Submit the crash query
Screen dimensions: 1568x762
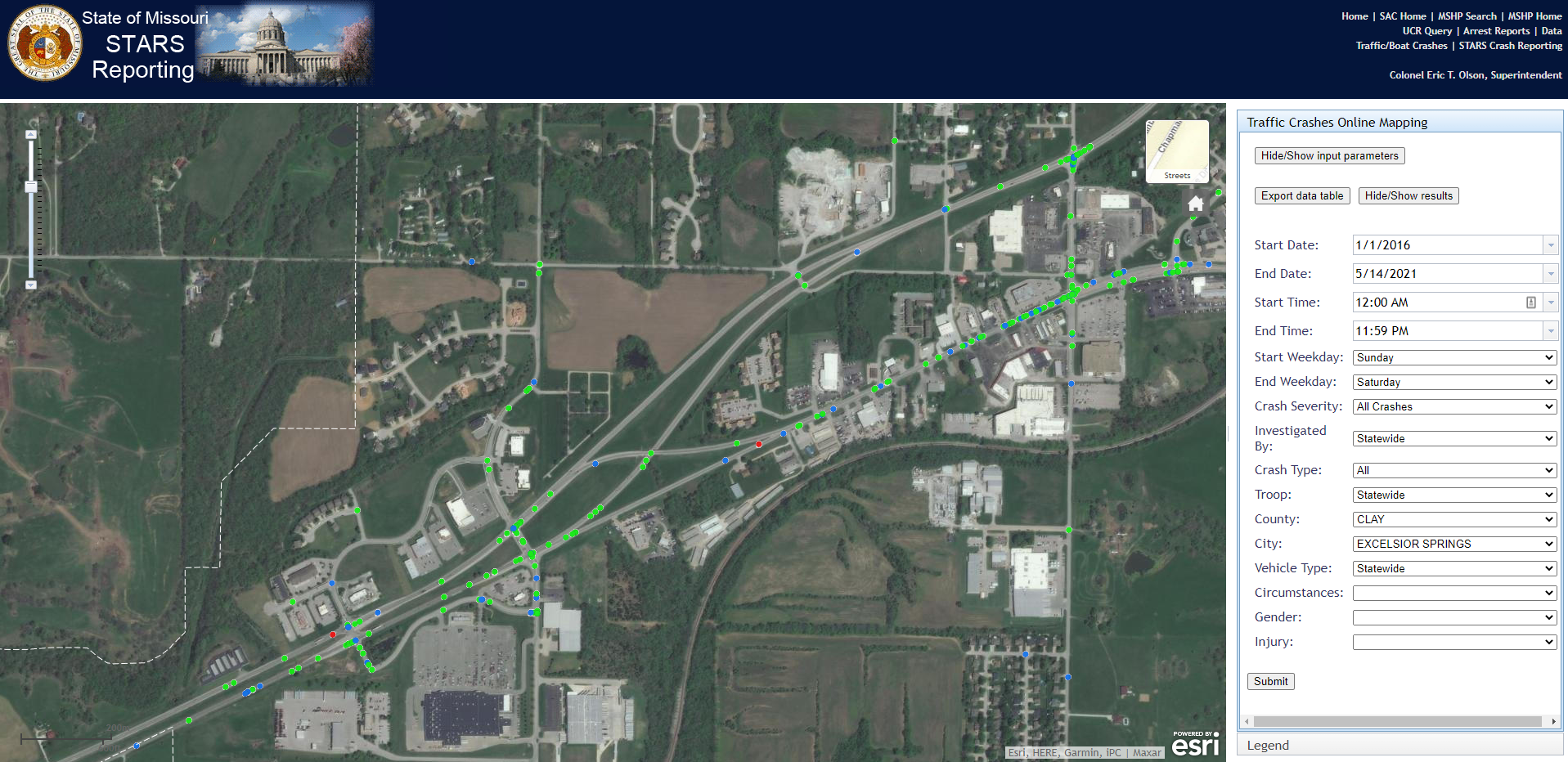pyautogui.click(x=1270, y=681)
